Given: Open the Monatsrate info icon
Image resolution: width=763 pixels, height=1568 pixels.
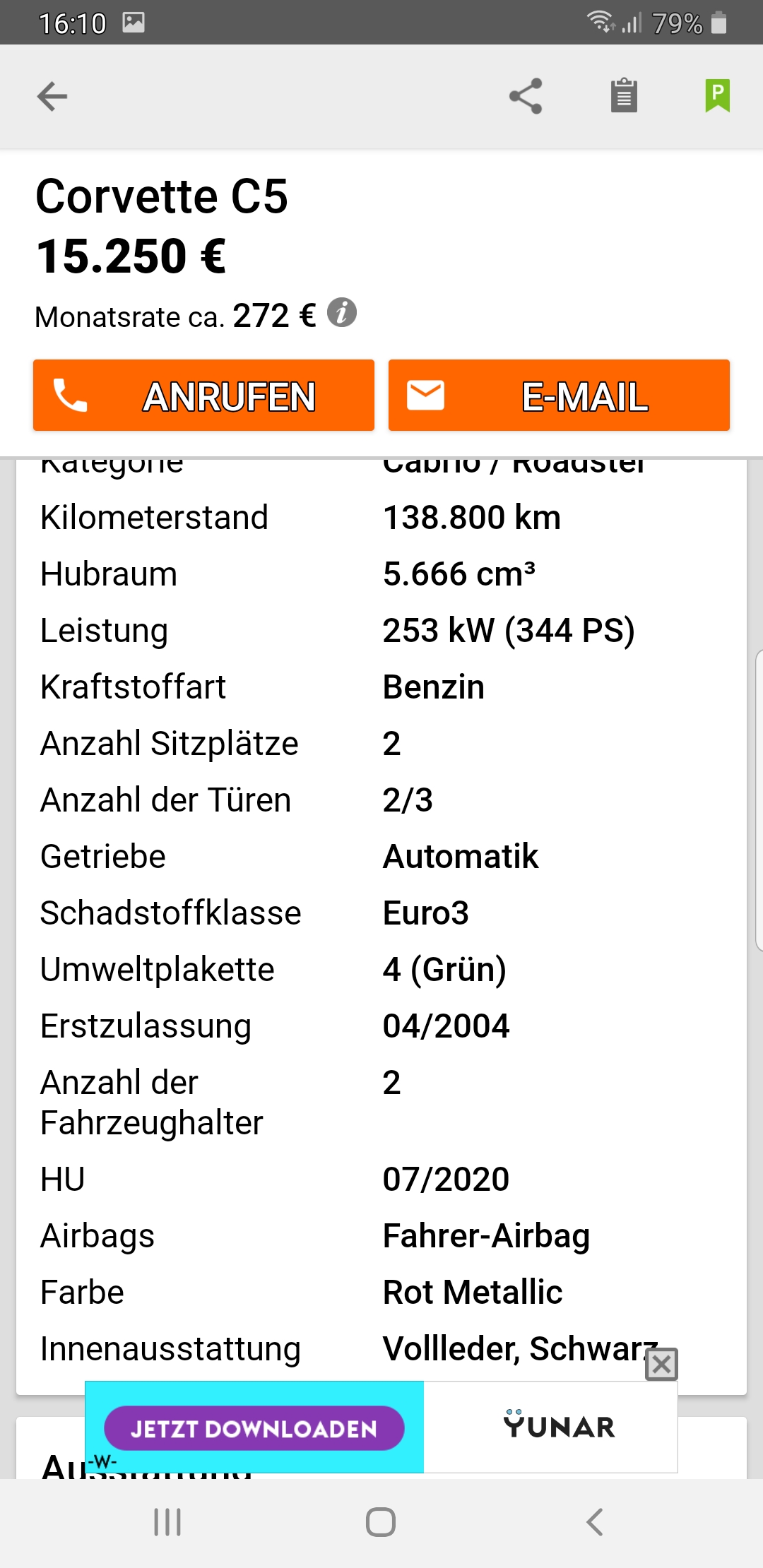Looking at the screenshot, I should pos(342,312).
